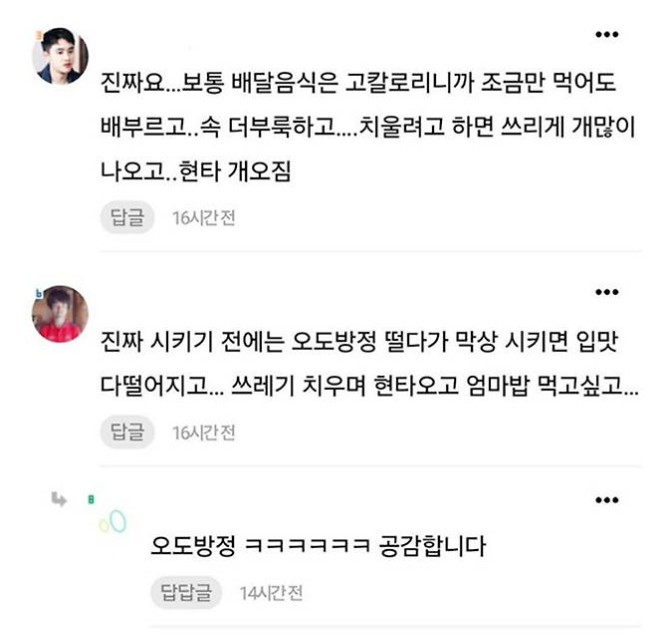Open avatar of the 엄마밥 먹고싶고 commenter
The height and width of the screenshot is (640, 653).
click(62, 313)
